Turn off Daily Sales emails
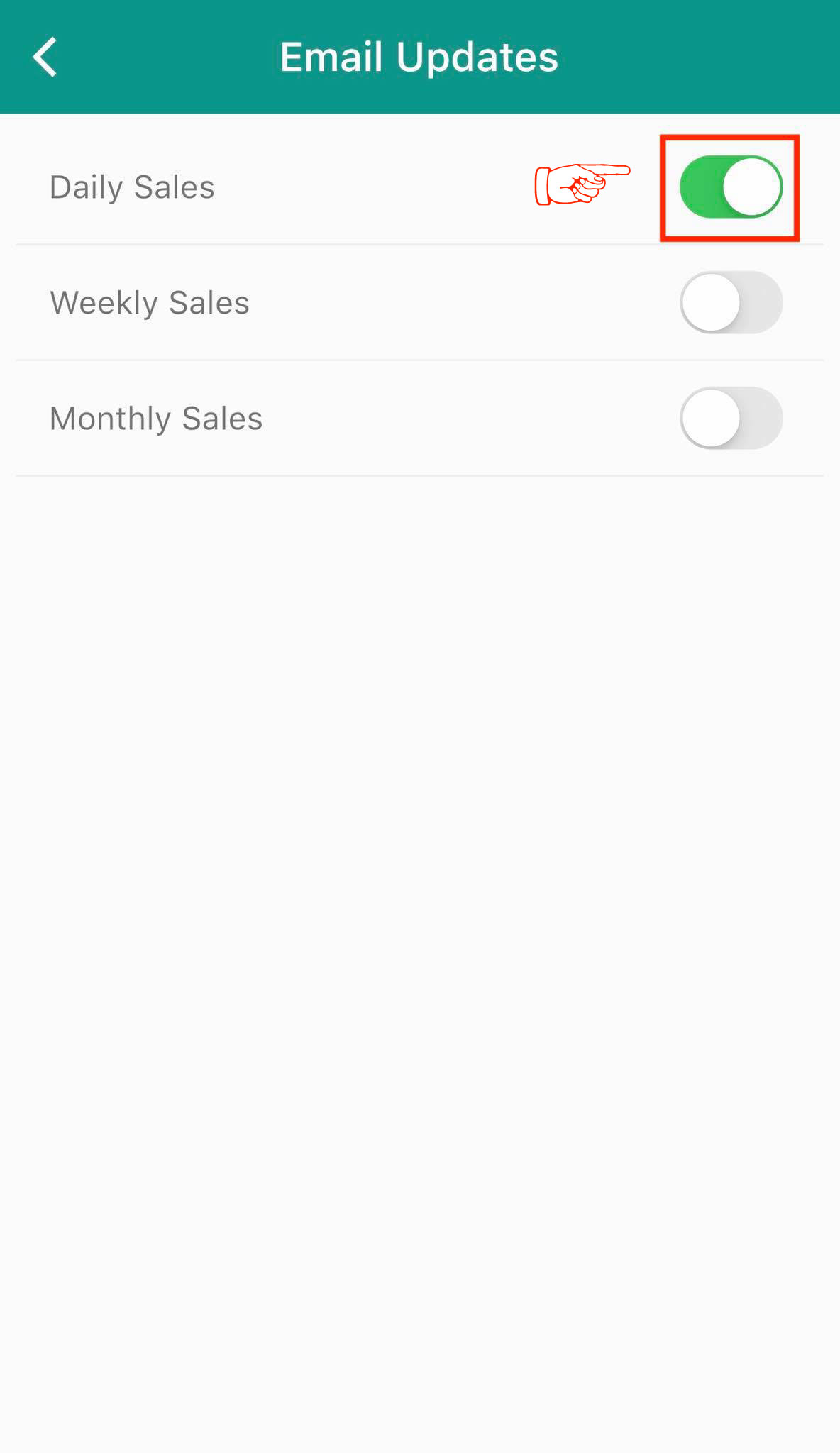 pyautogui.click(x=731, y=187)
